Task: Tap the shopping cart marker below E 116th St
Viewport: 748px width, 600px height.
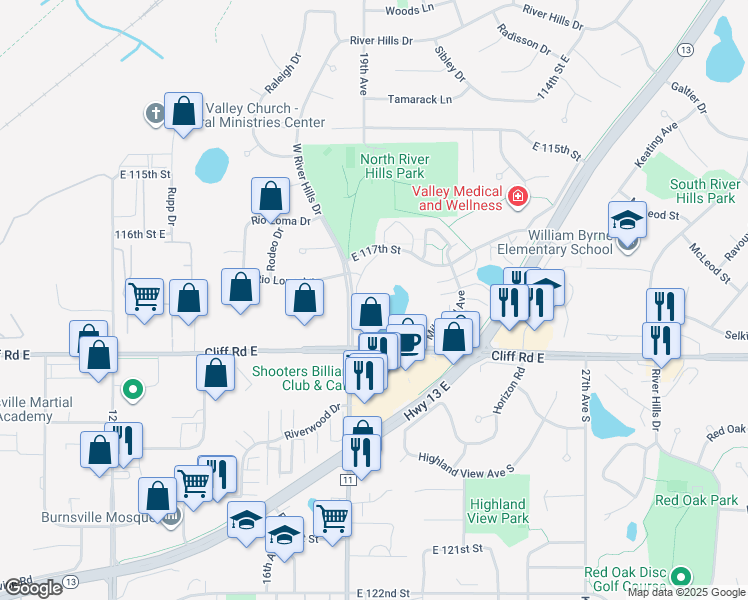Action: (x=145, y=296)
